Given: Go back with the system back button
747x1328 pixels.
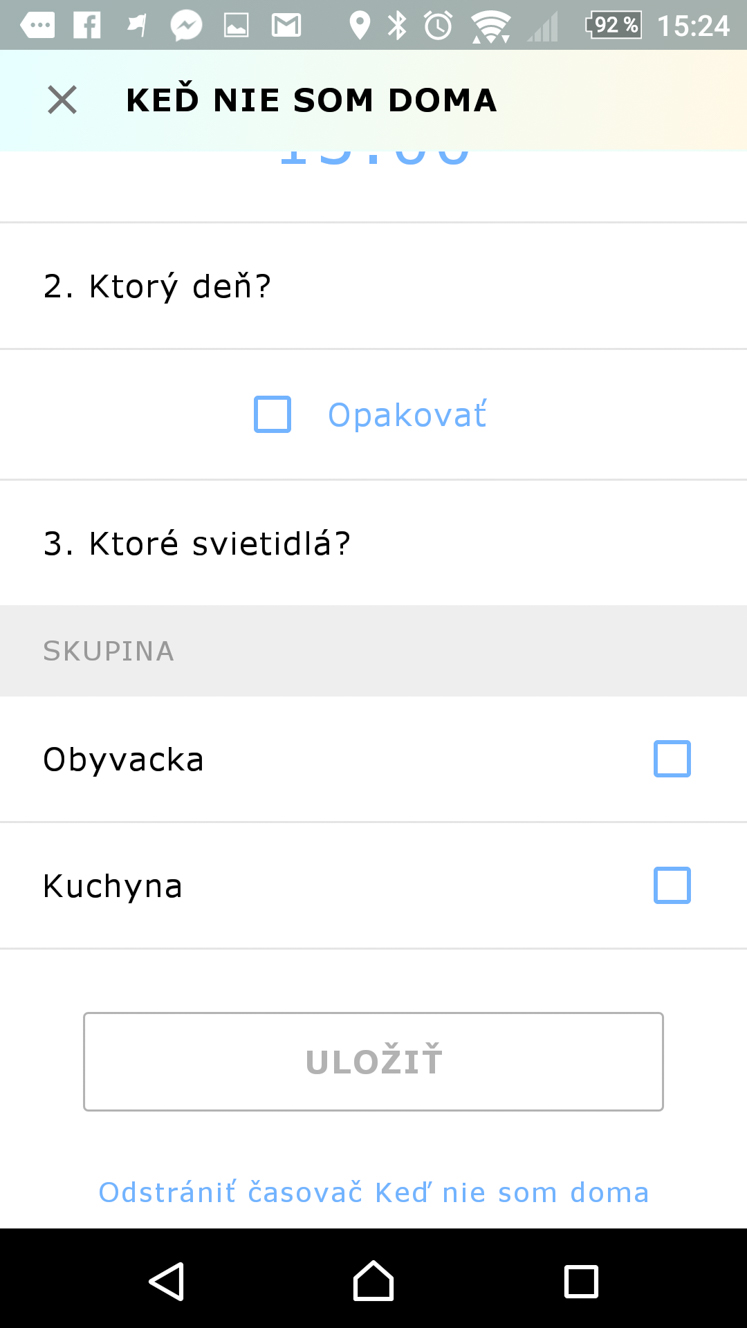Looking at the screenshot, I should point(166,1281).
